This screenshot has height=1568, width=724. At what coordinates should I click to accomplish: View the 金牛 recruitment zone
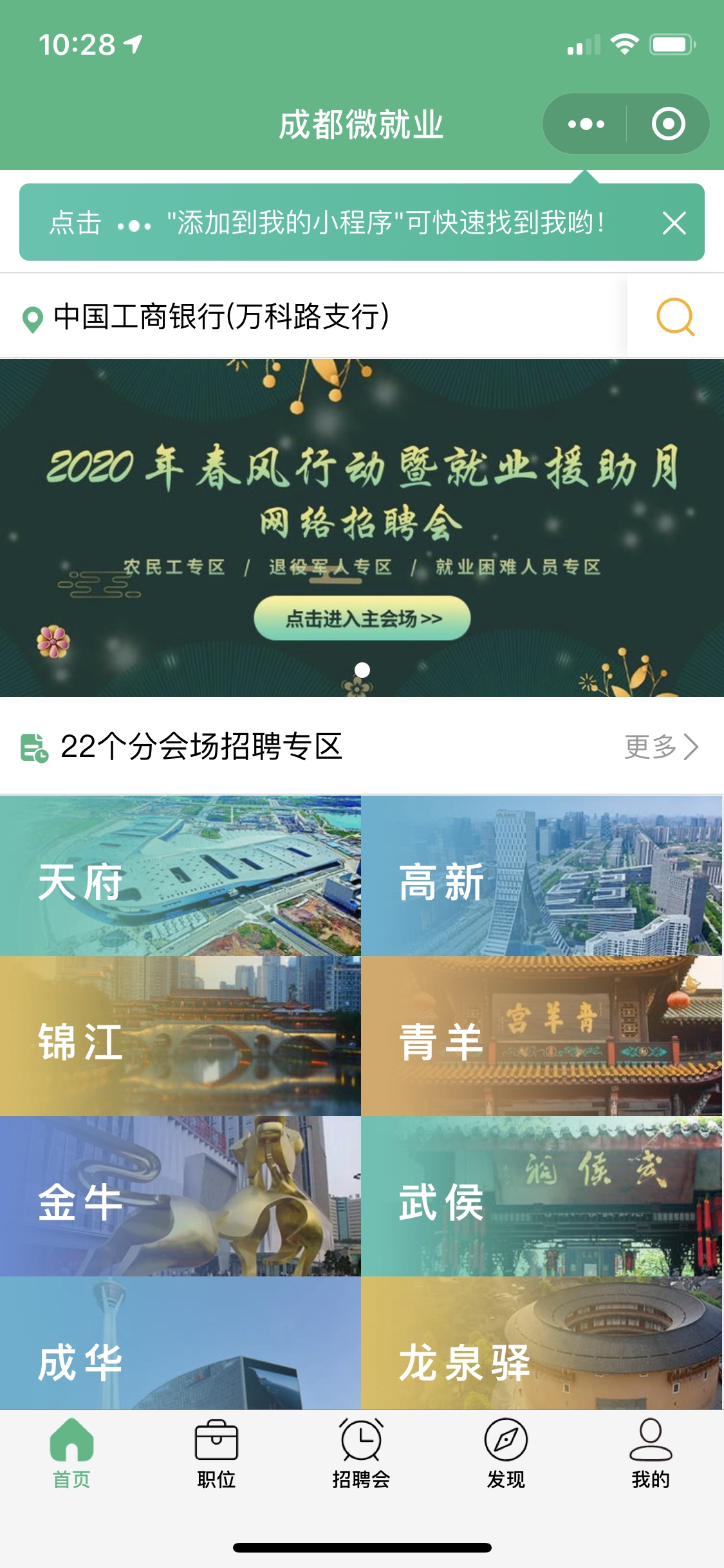pos(180,1196)
